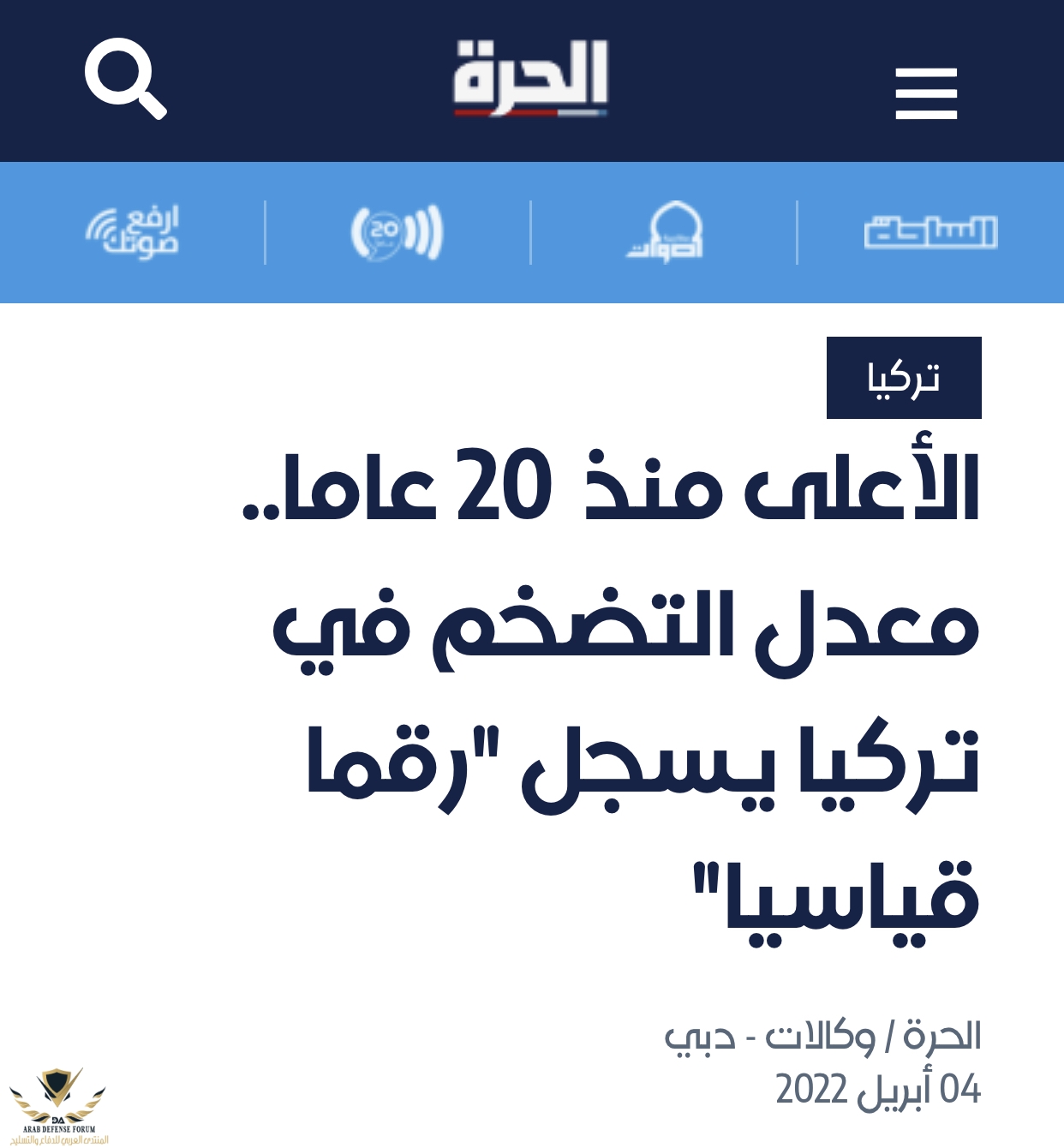Open the search magnifier icon
This screenshot has height=1148, width=1064.
tap(125, 79)
